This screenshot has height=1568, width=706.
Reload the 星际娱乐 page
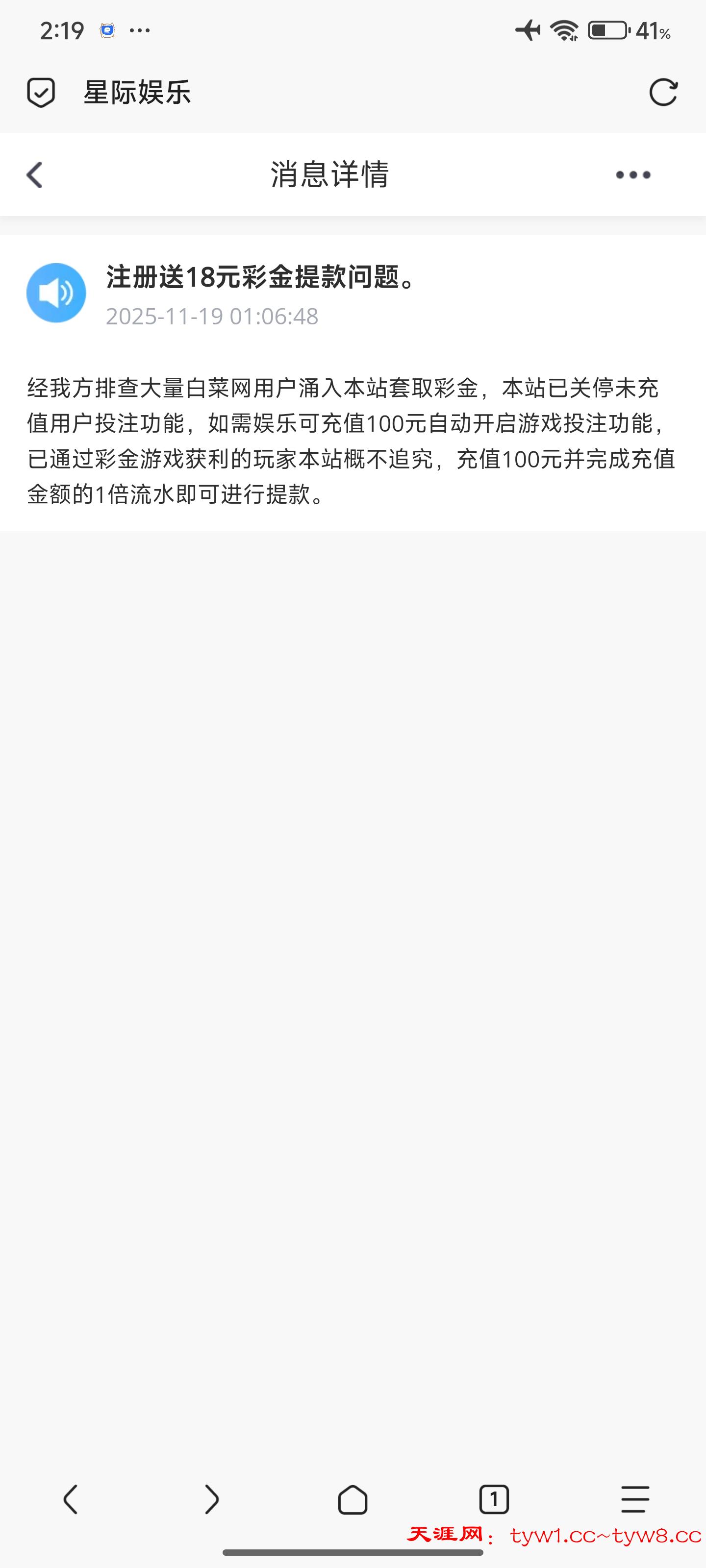coord(663,93)
